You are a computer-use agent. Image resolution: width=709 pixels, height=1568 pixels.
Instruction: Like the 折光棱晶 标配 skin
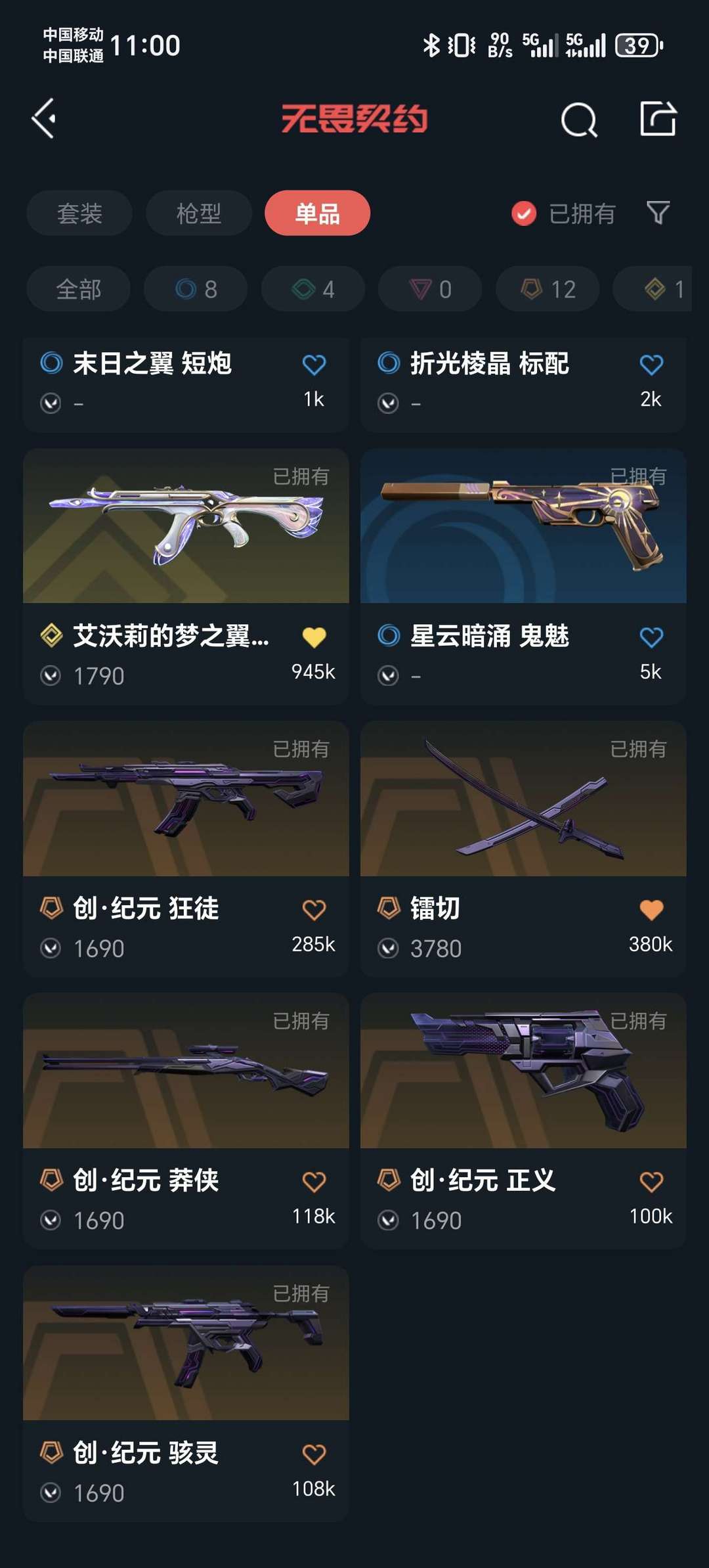tap(651, 365)
